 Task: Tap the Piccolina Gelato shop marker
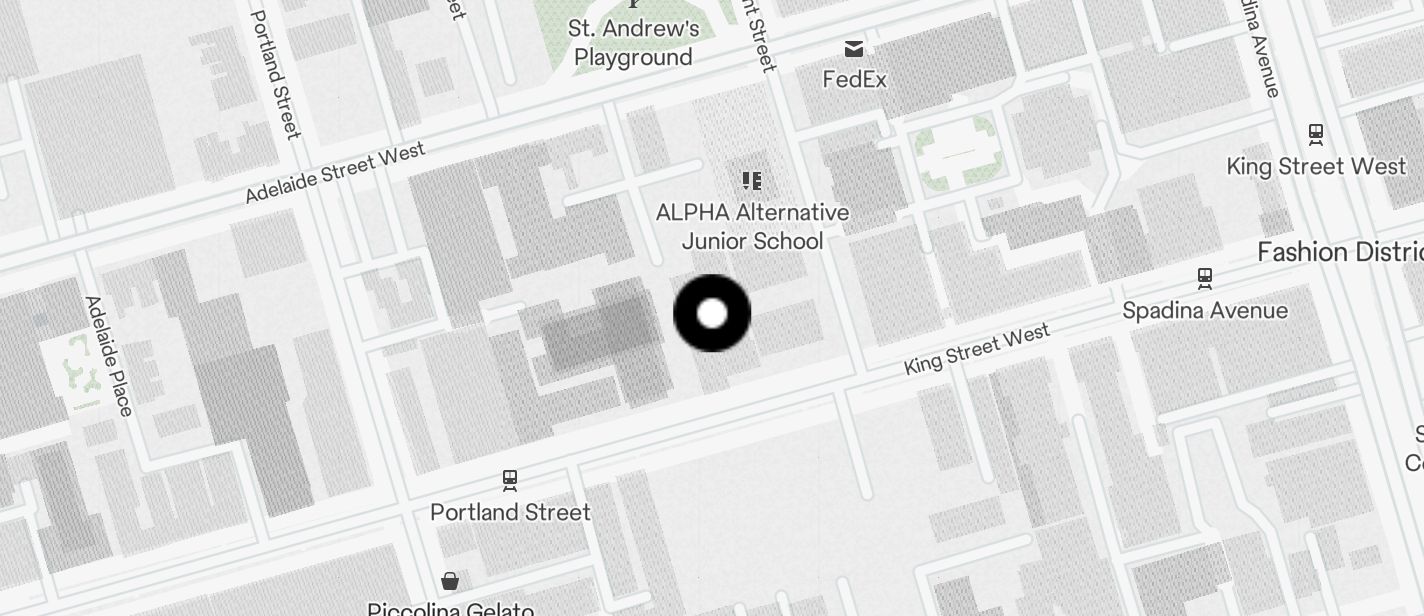point(450,581)
